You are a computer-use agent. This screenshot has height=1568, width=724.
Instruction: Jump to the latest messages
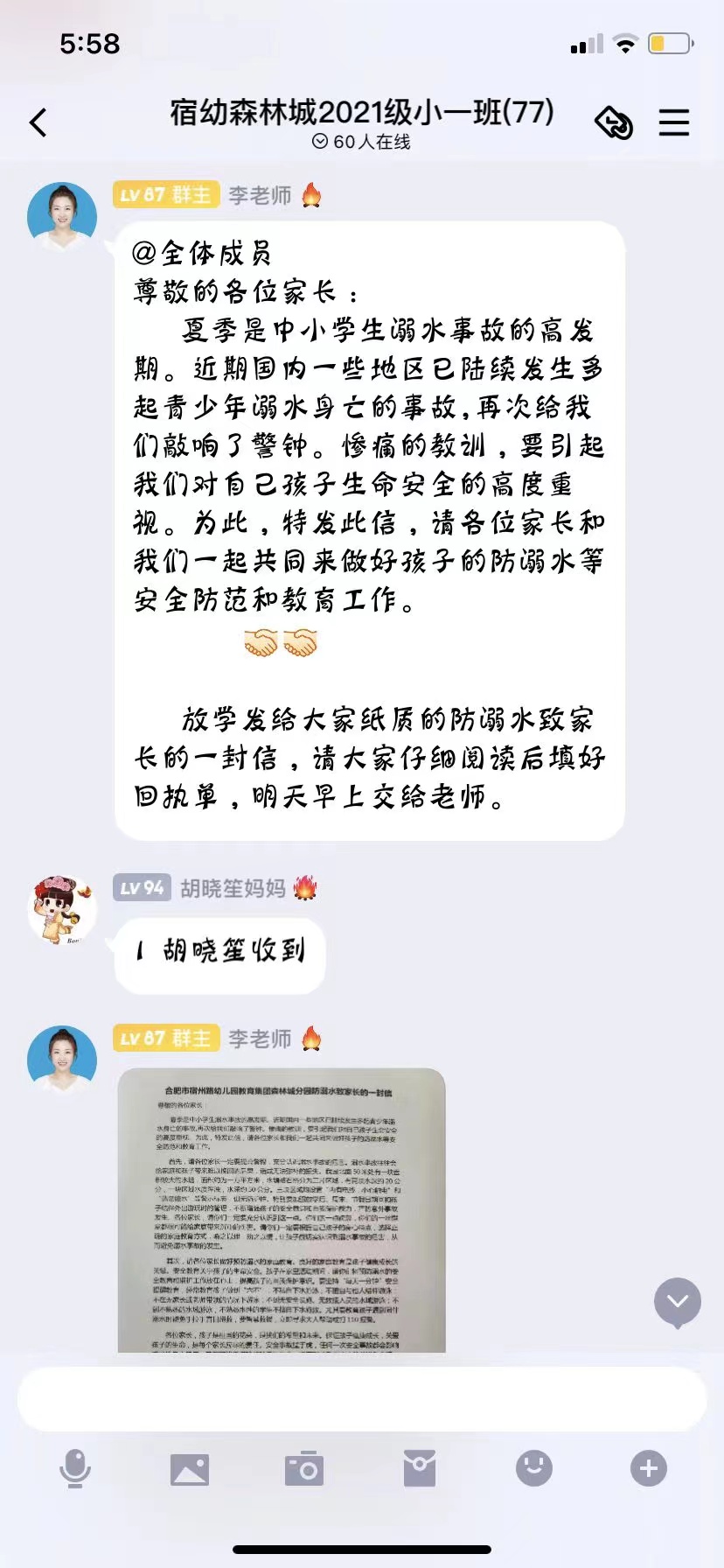[x=678, y=1302]
